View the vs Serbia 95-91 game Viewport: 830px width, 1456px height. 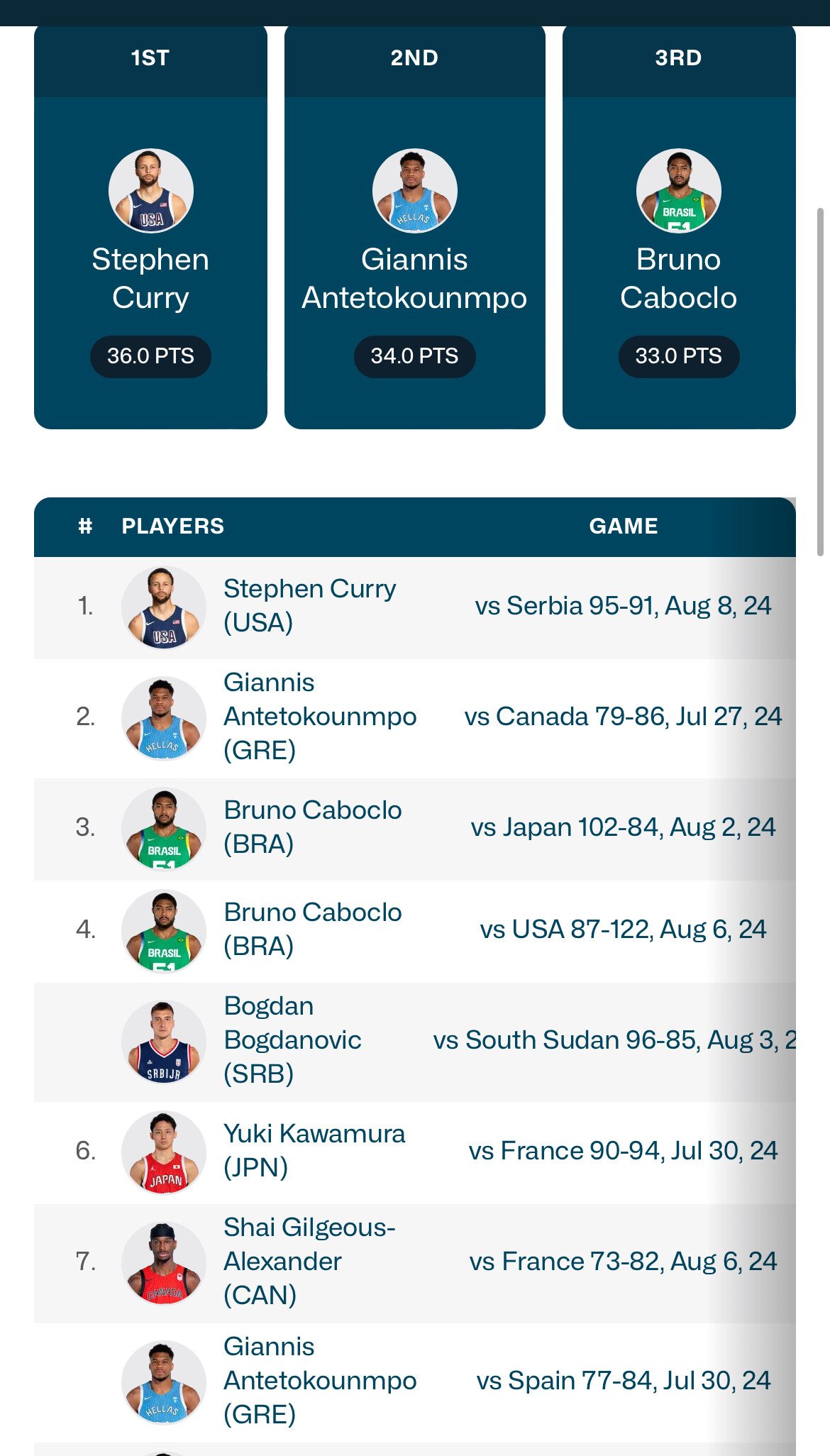pyautogui.click(x=623, y=606)
